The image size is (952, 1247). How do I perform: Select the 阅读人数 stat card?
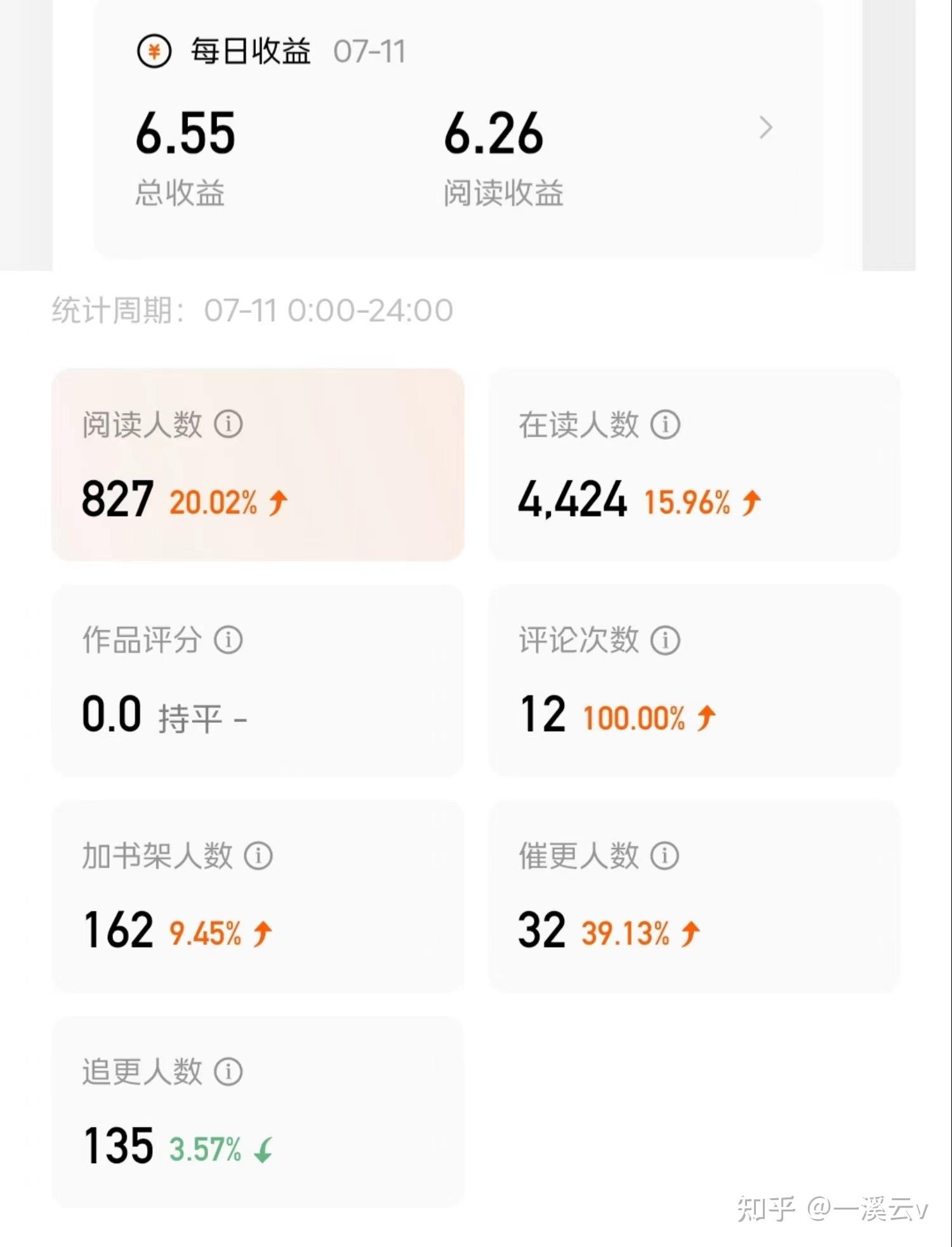coord(258,465)
